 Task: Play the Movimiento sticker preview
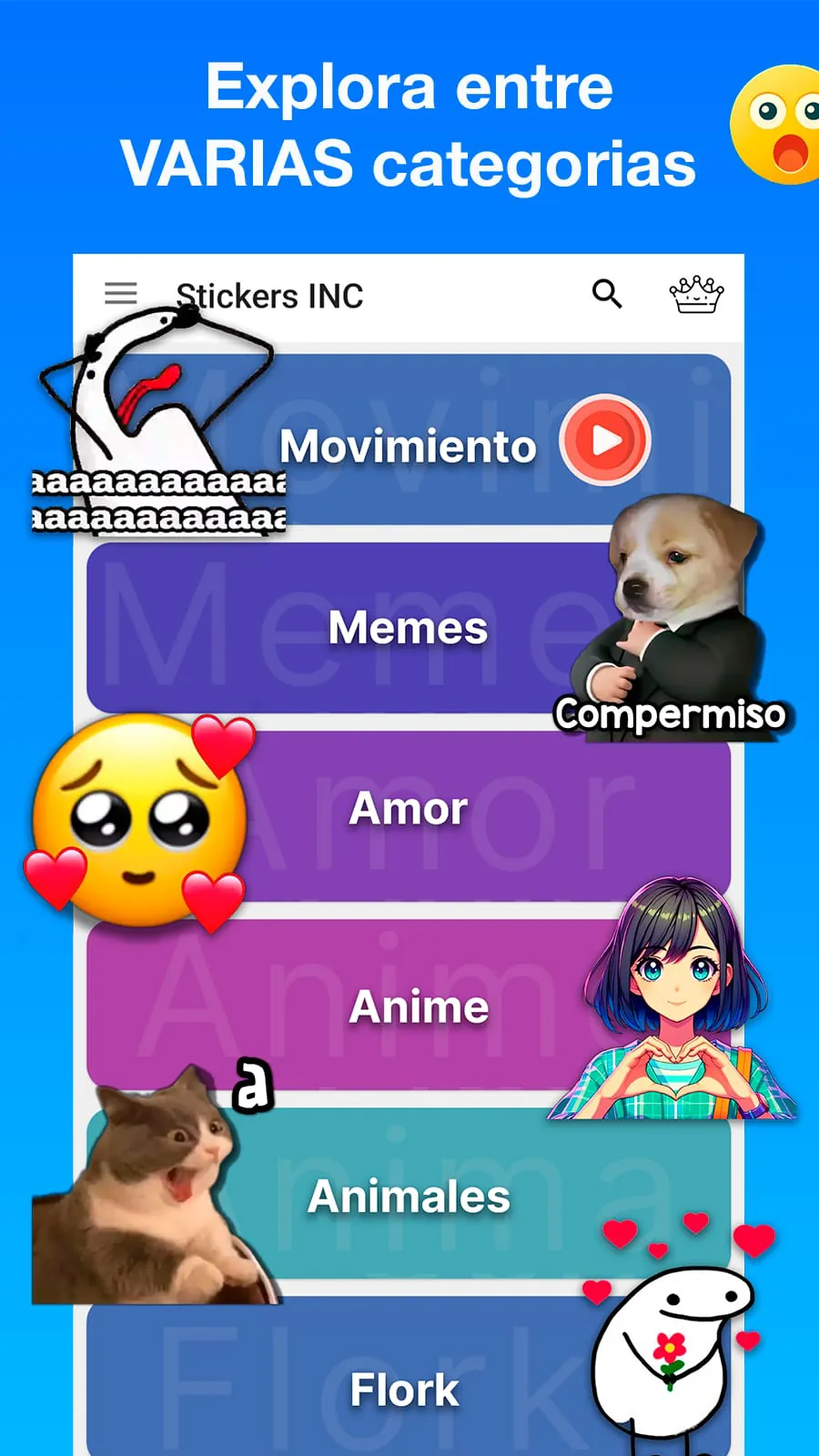pos(605,440)
